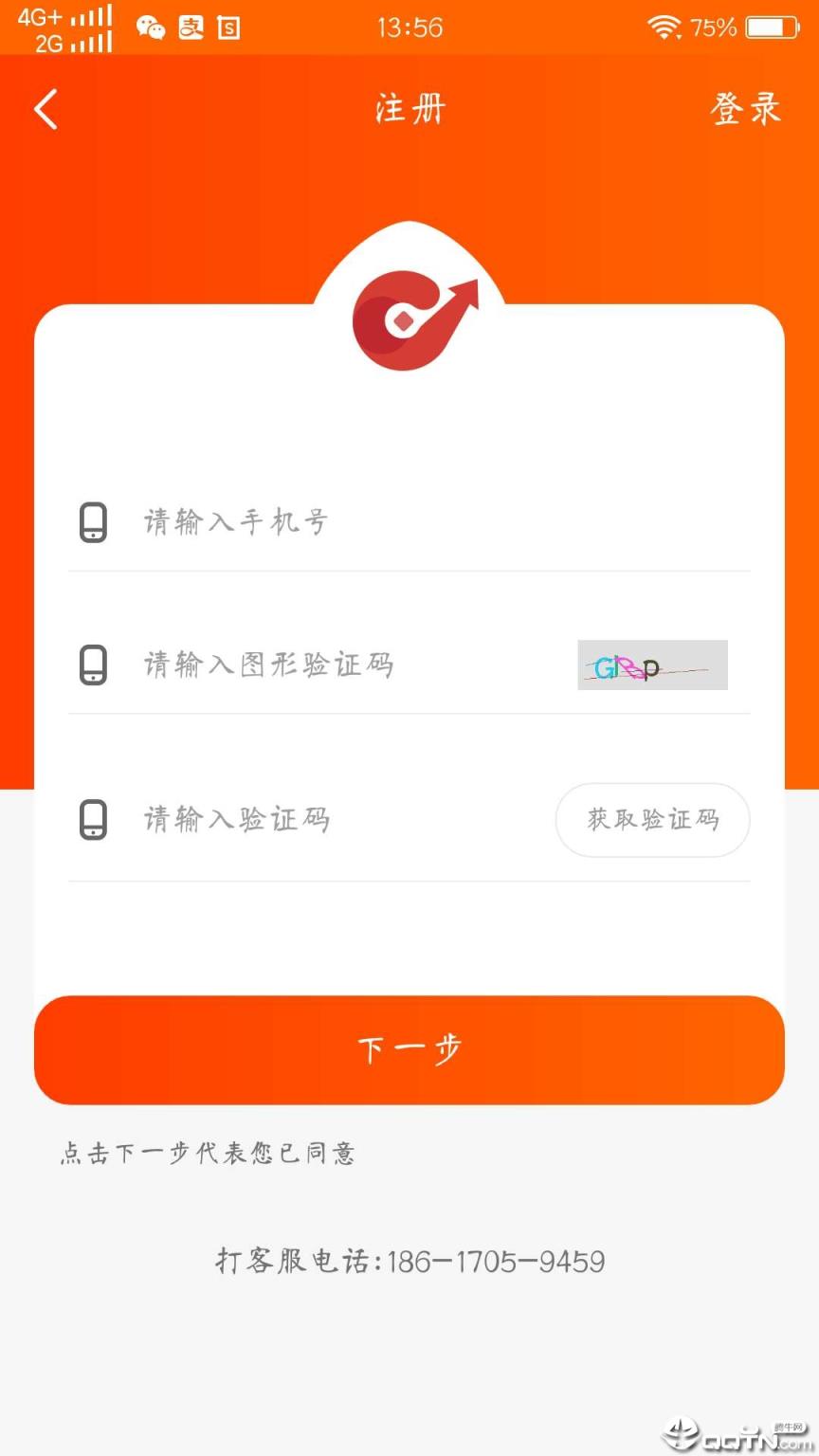The width and height of the screenshot is (819, 1456).
Task: Tap 获取验证码 to request SMS code
Action: (x=651, y=820)
